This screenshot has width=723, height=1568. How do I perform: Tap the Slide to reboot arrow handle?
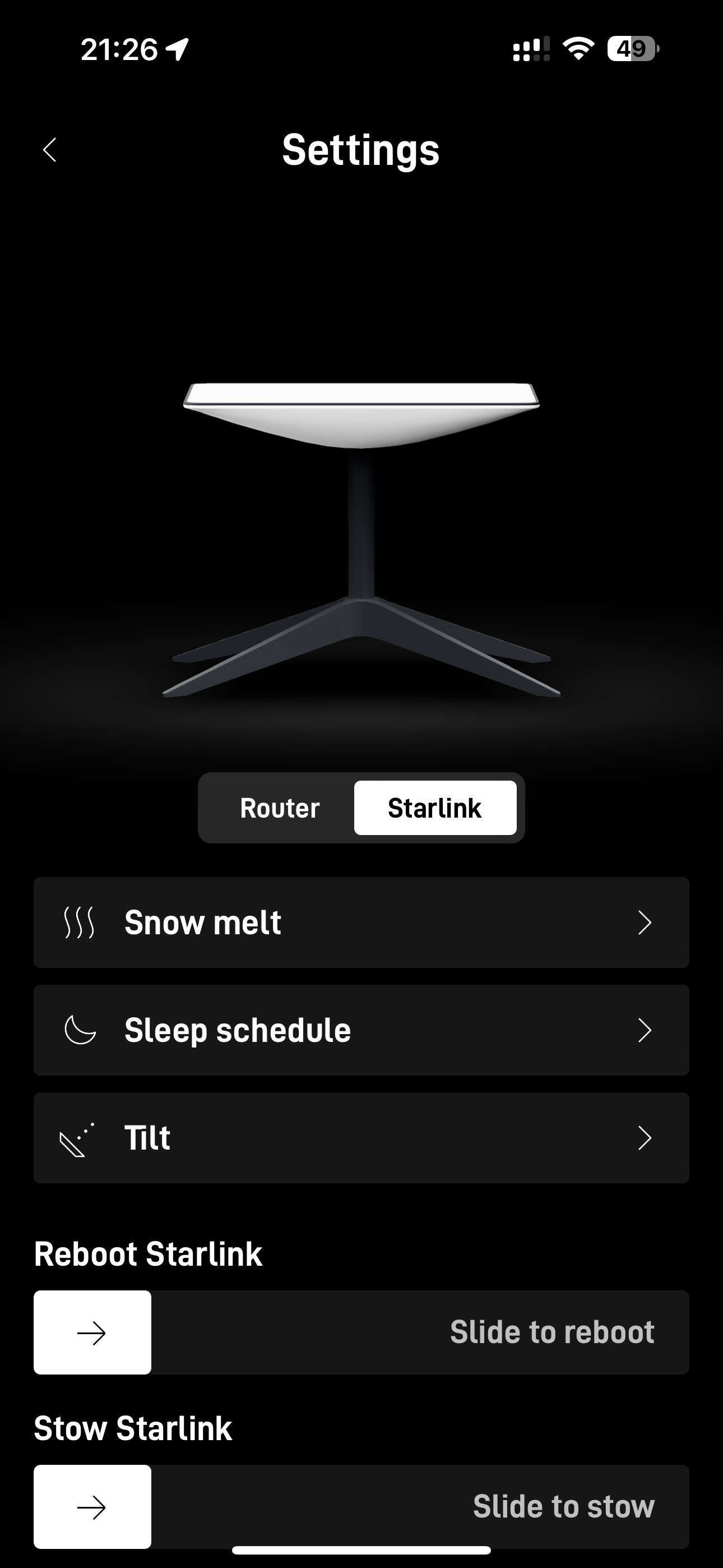[x=92, y=1332]
